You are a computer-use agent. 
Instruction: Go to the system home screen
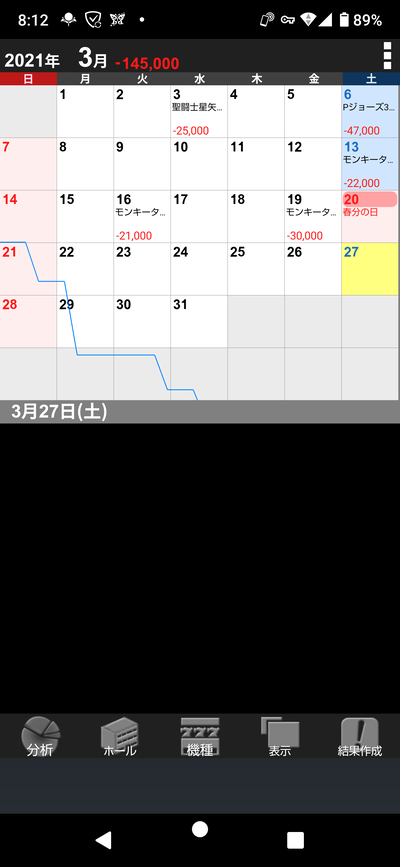pyautogui.click(x=200, y=829)
